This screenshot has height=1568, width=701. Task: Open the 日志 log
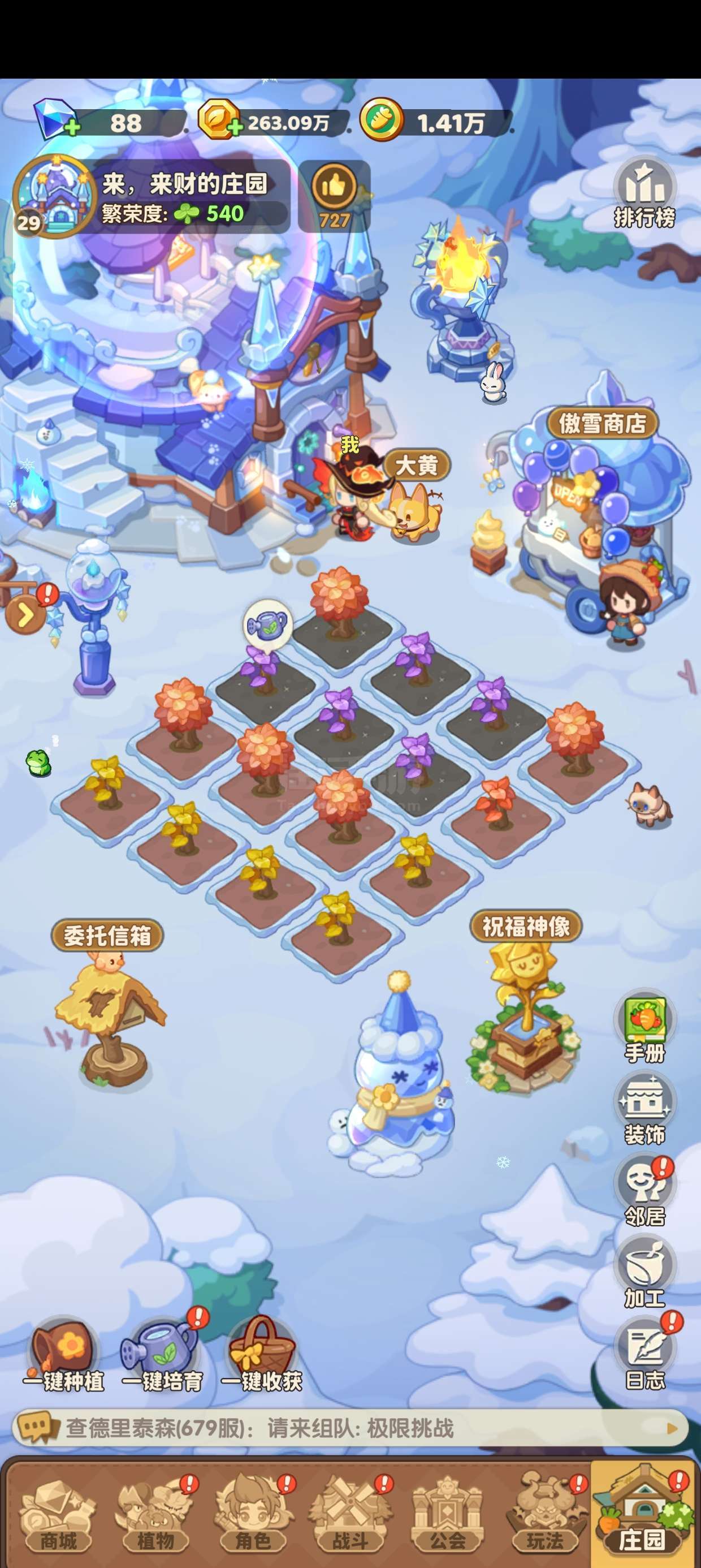pos(646,1355)
